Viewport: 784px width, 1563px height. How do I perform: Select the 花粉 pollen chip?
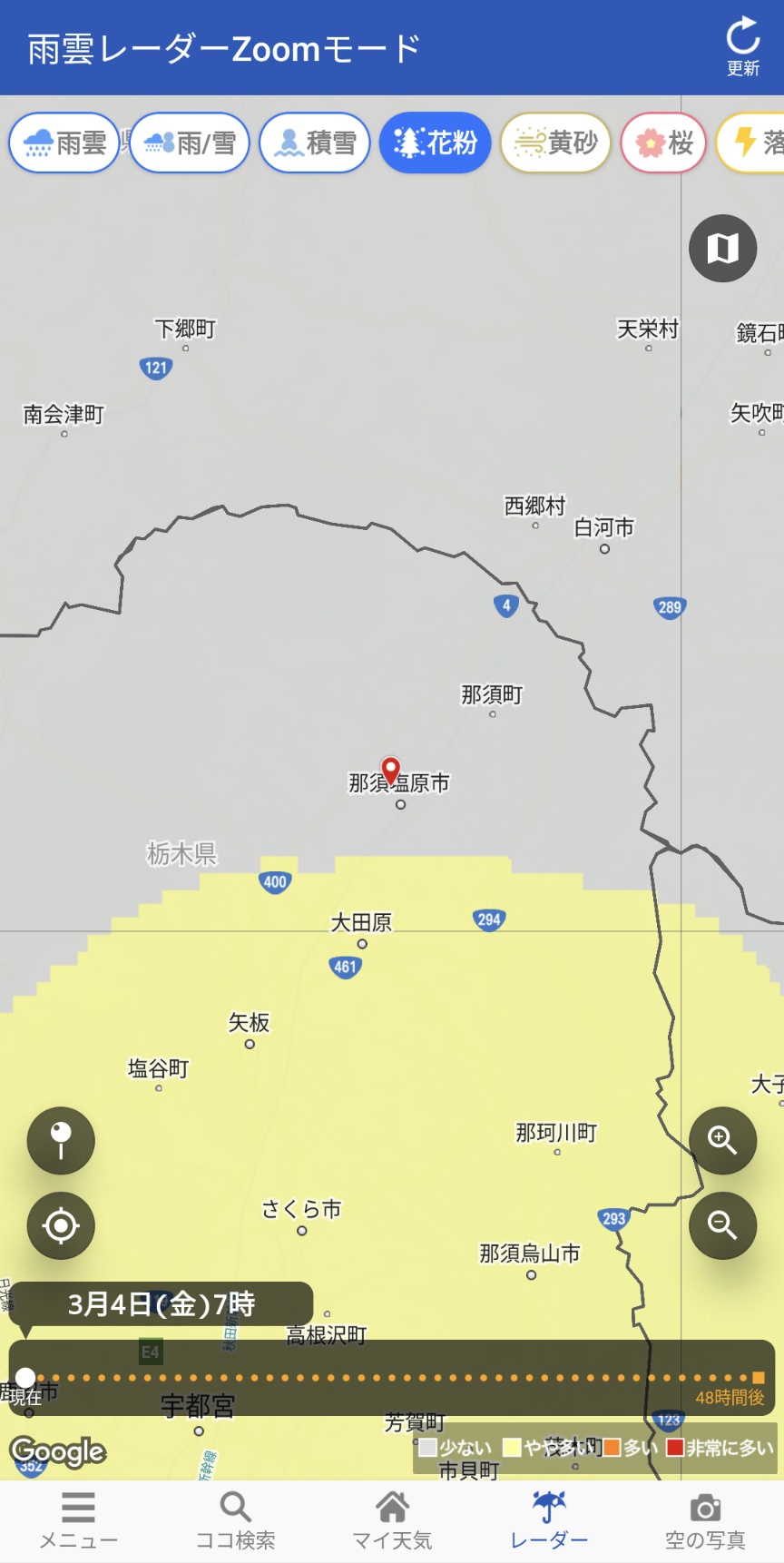436,143
